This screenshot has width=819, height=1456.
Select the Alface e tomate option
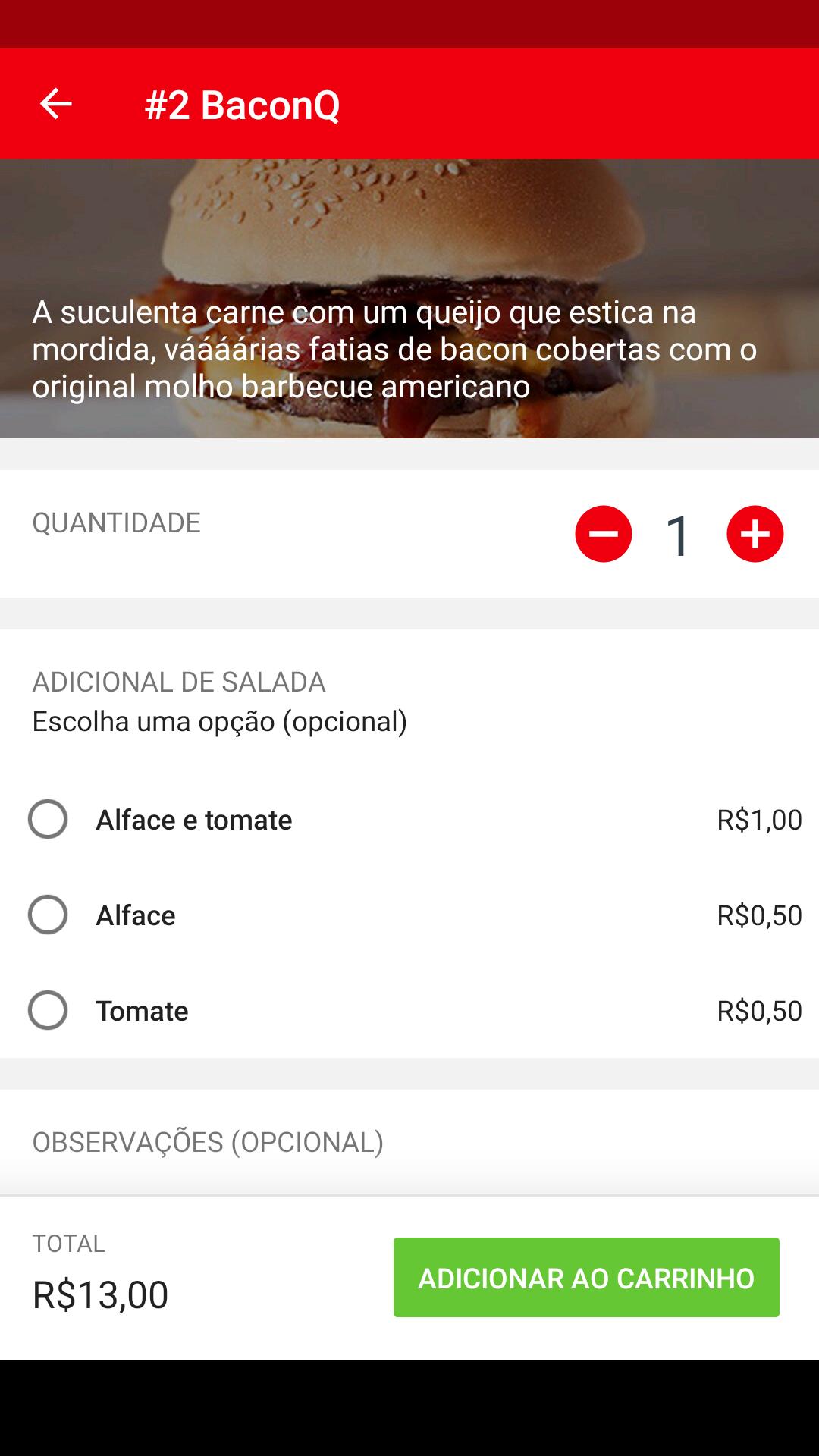click(x=48, y=819)
